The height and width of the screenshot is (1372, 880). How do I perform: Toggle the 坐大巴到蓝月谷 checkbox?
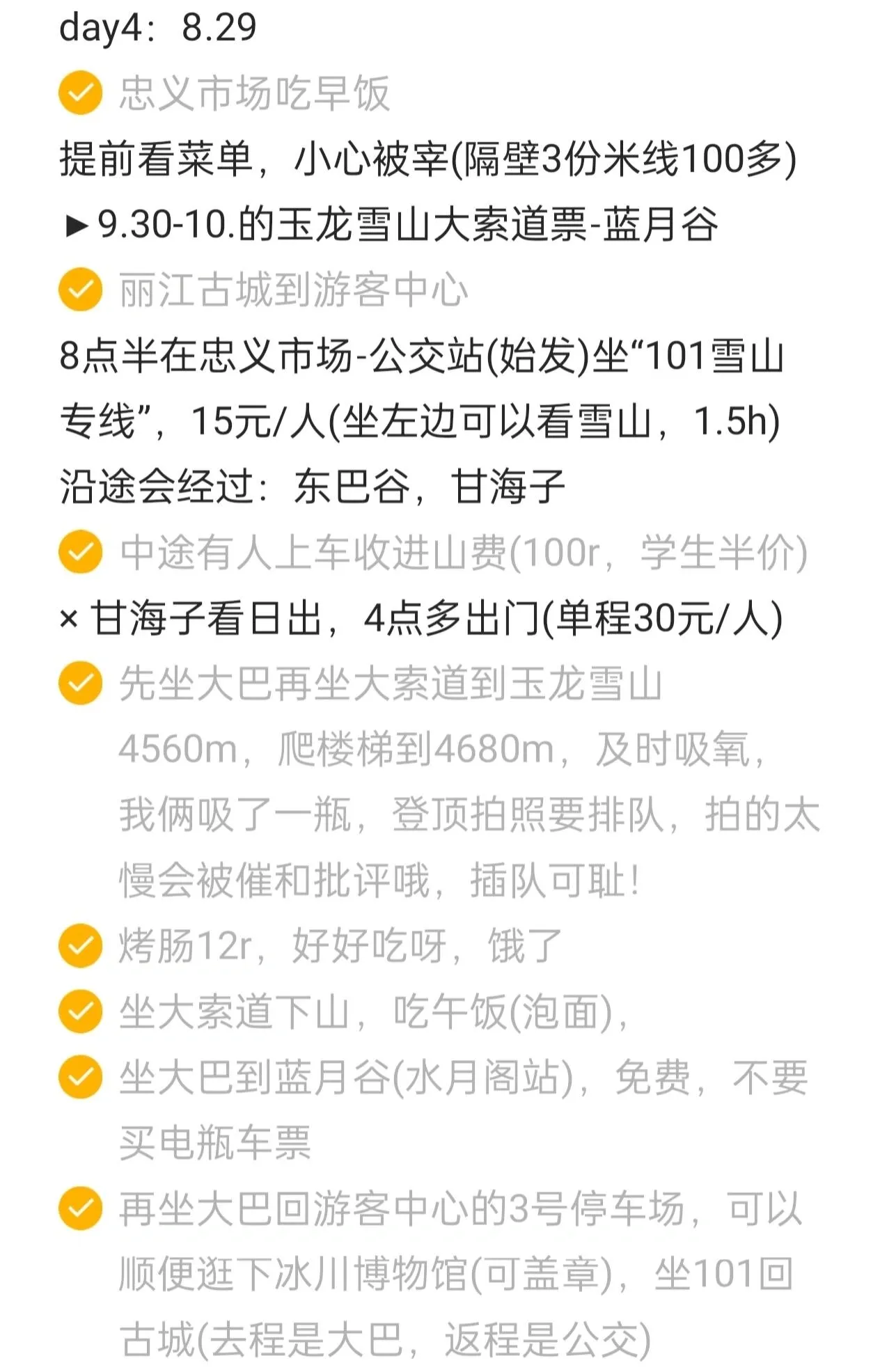coord(80,1077)
